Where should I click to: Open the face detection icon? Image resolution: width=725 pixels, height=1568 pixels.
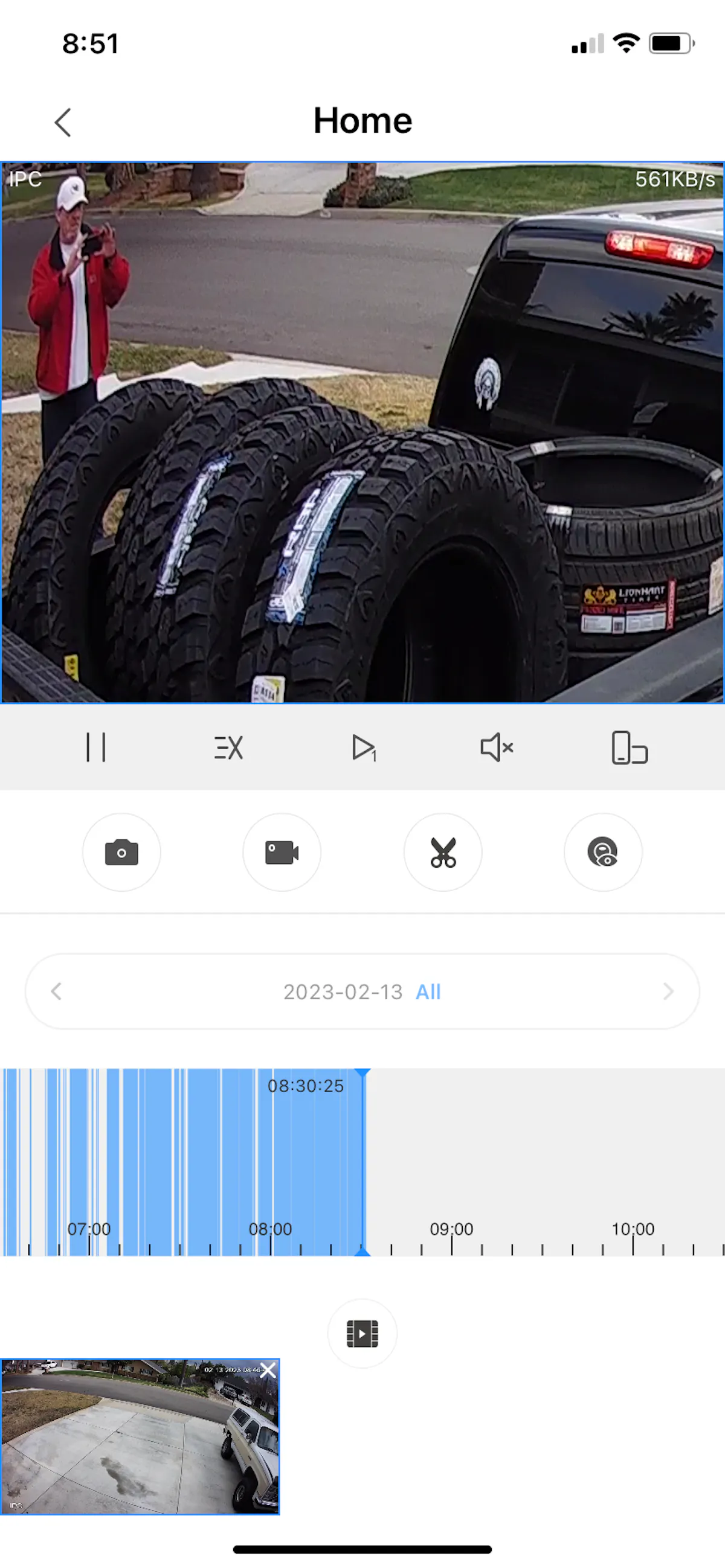coord(603,852)
